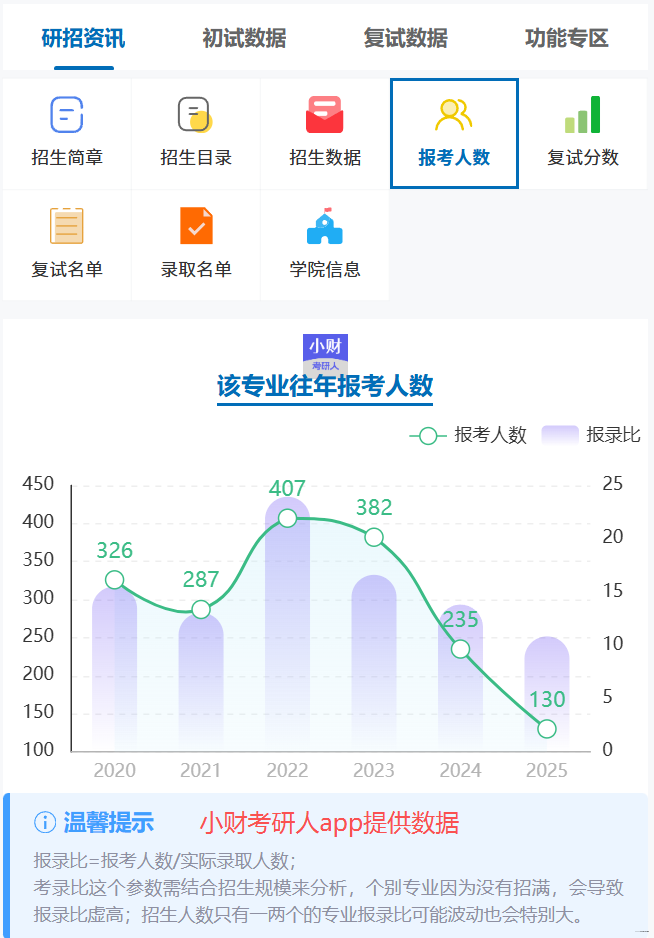Screen dimensions: 654x938
Task: Switch to the 研招资讯 tab
Action: point(84,39)
